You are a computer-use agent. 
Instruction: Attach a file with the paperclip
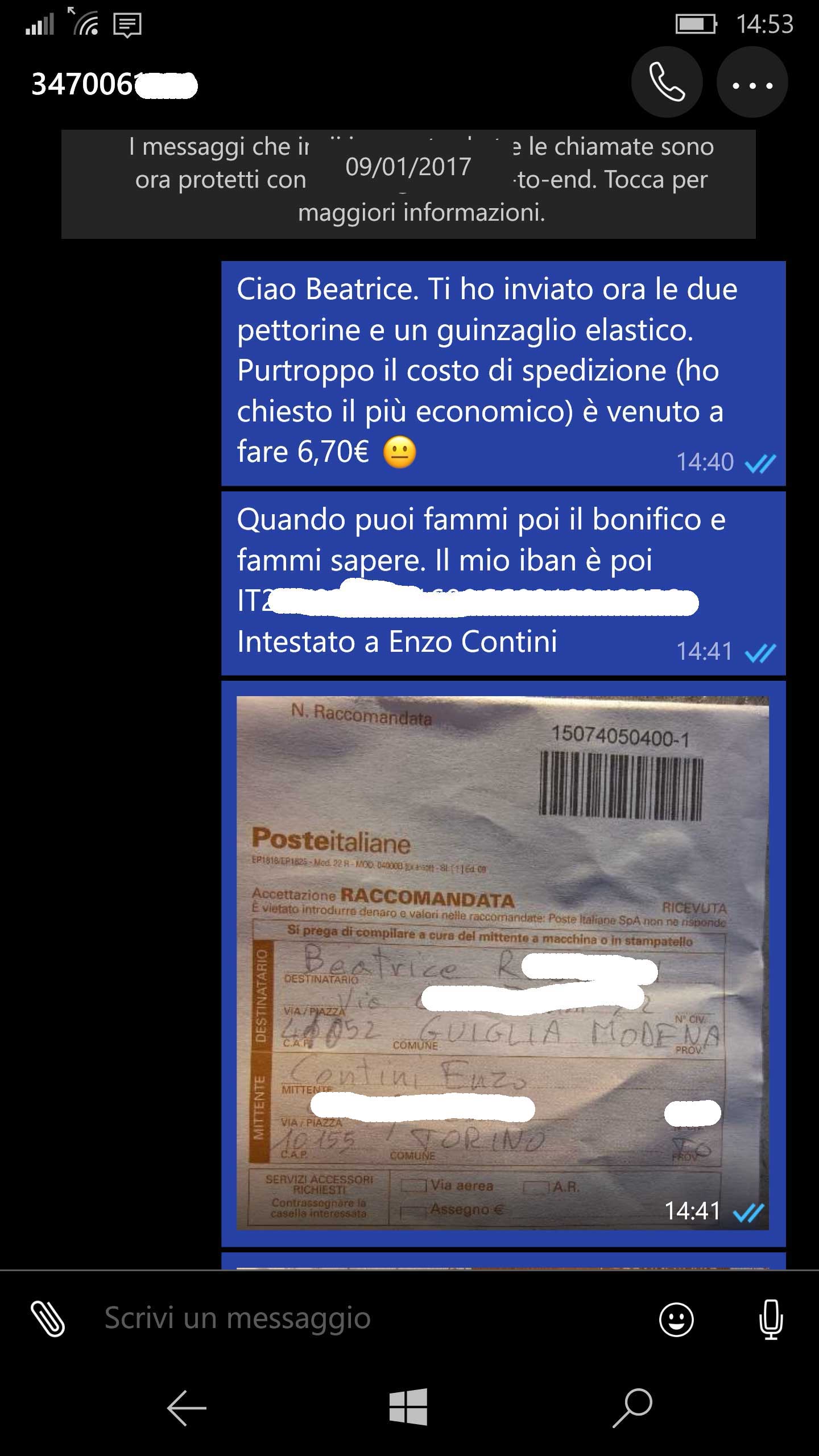[x=48, y=1318]
